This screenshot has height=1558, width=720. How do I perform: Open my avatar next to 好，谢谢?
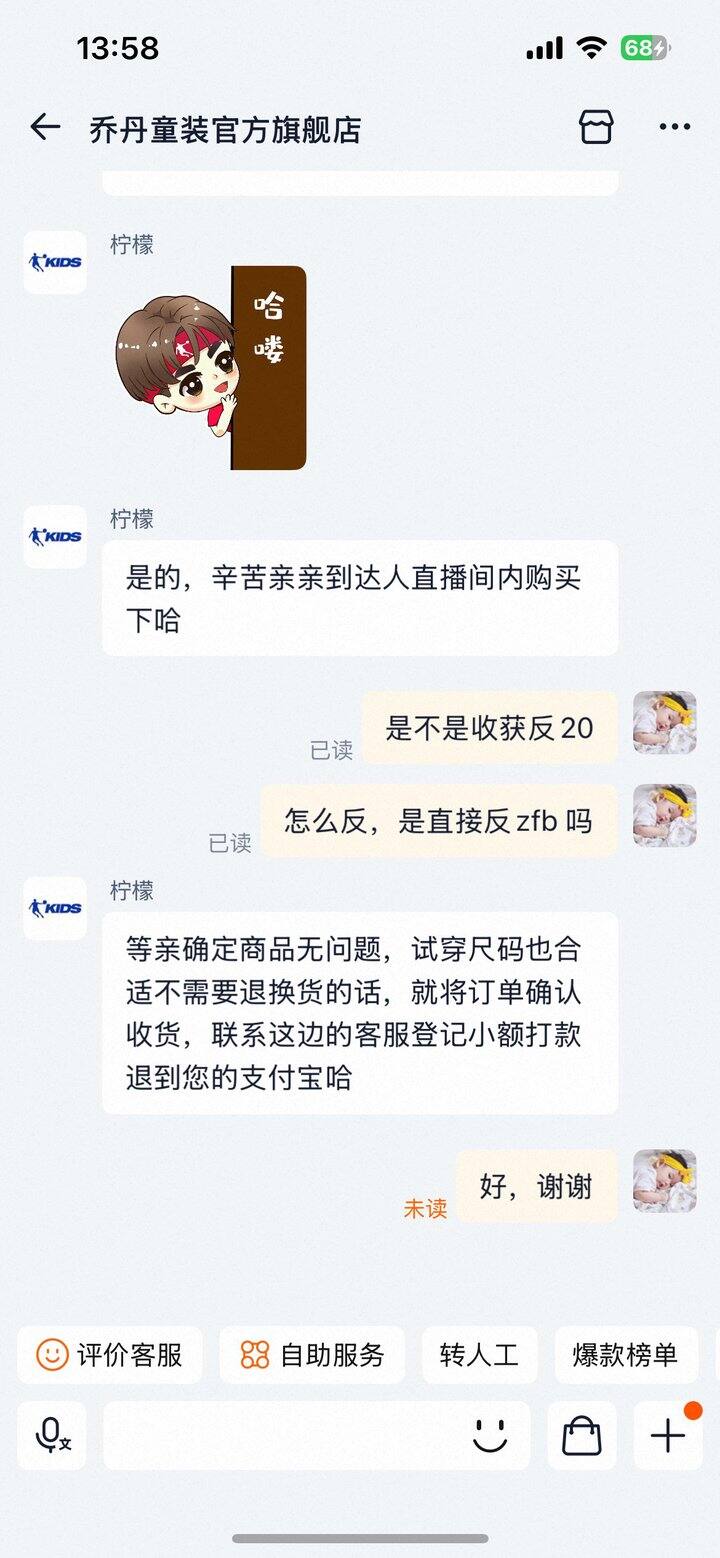tap(664, 1181)
